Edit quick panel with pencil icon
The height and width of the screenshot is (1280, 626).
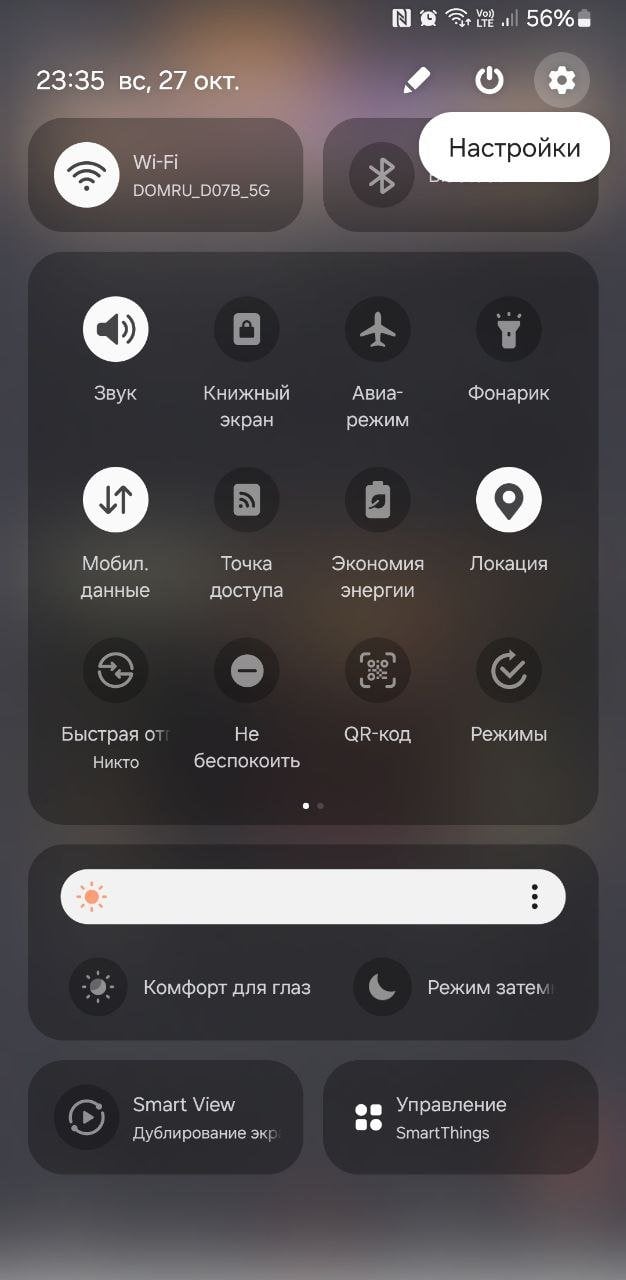(416, 81)
